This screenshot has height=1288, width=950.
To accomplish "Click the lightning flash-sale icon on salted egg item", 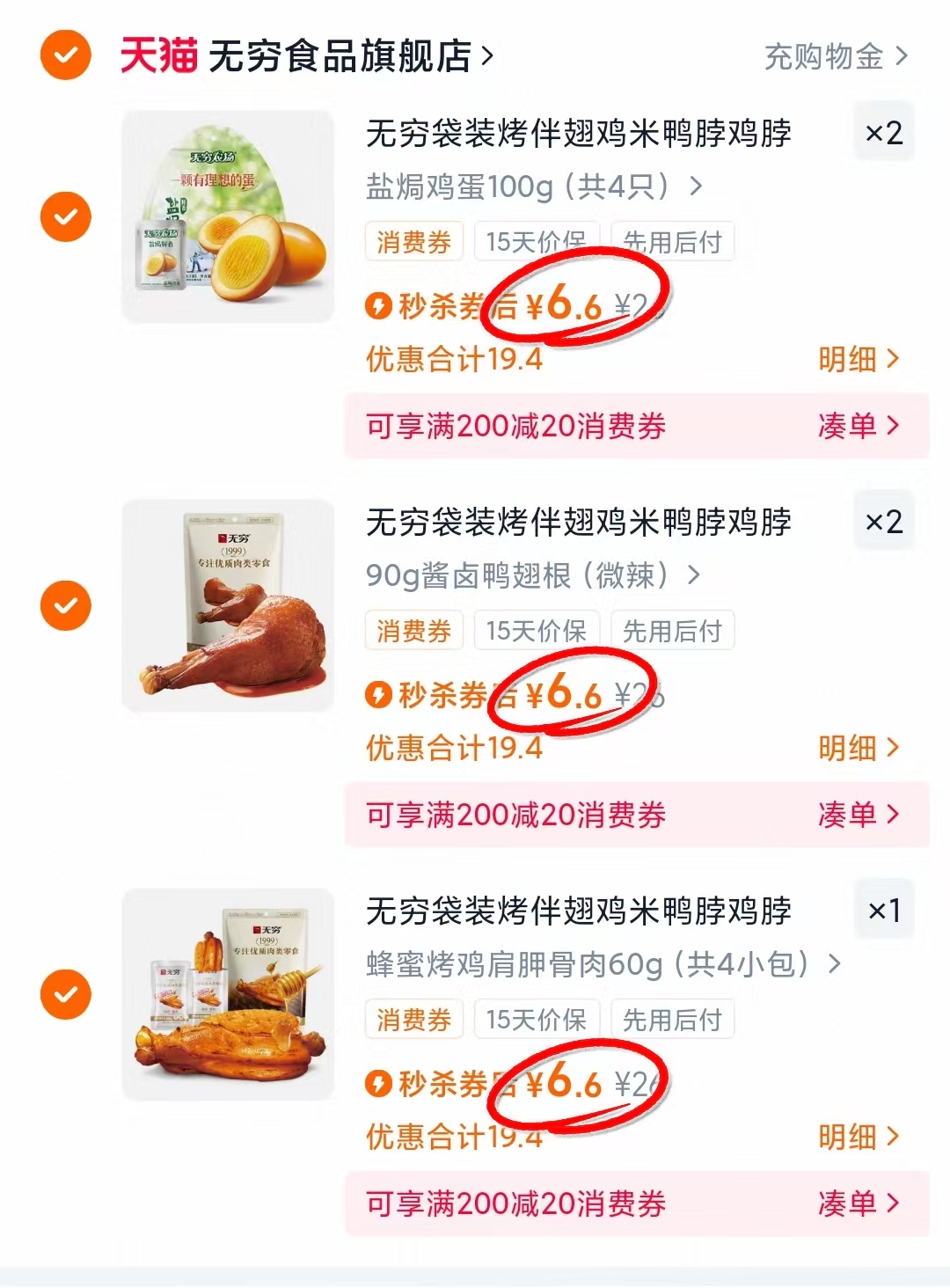I will (379, 306).
